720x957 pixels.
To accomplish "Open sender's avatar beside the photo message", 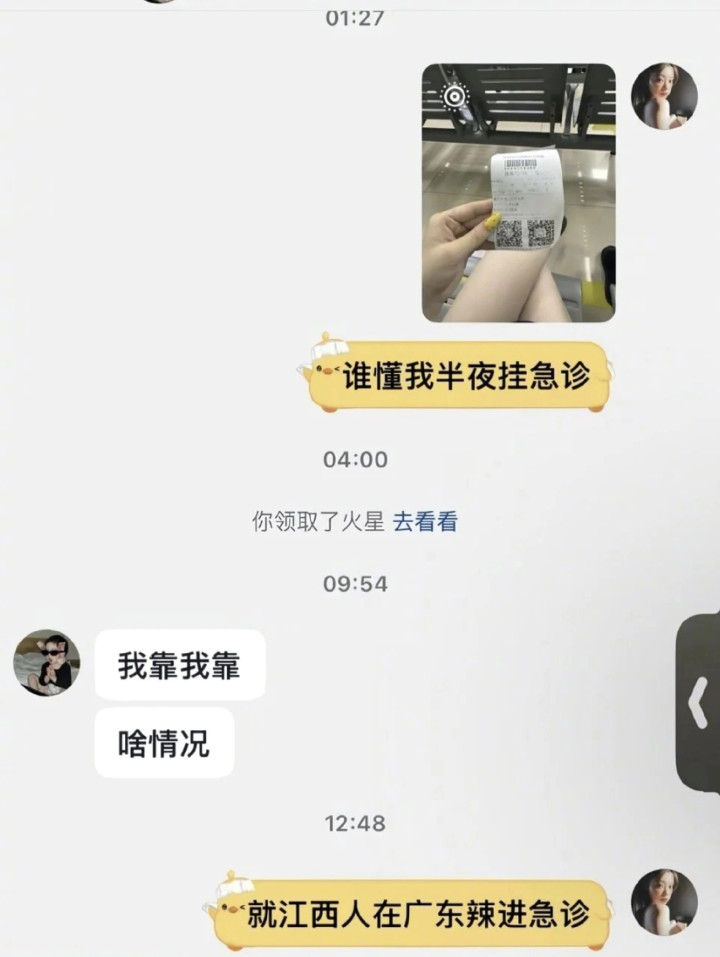I will [x=664, y=96].
